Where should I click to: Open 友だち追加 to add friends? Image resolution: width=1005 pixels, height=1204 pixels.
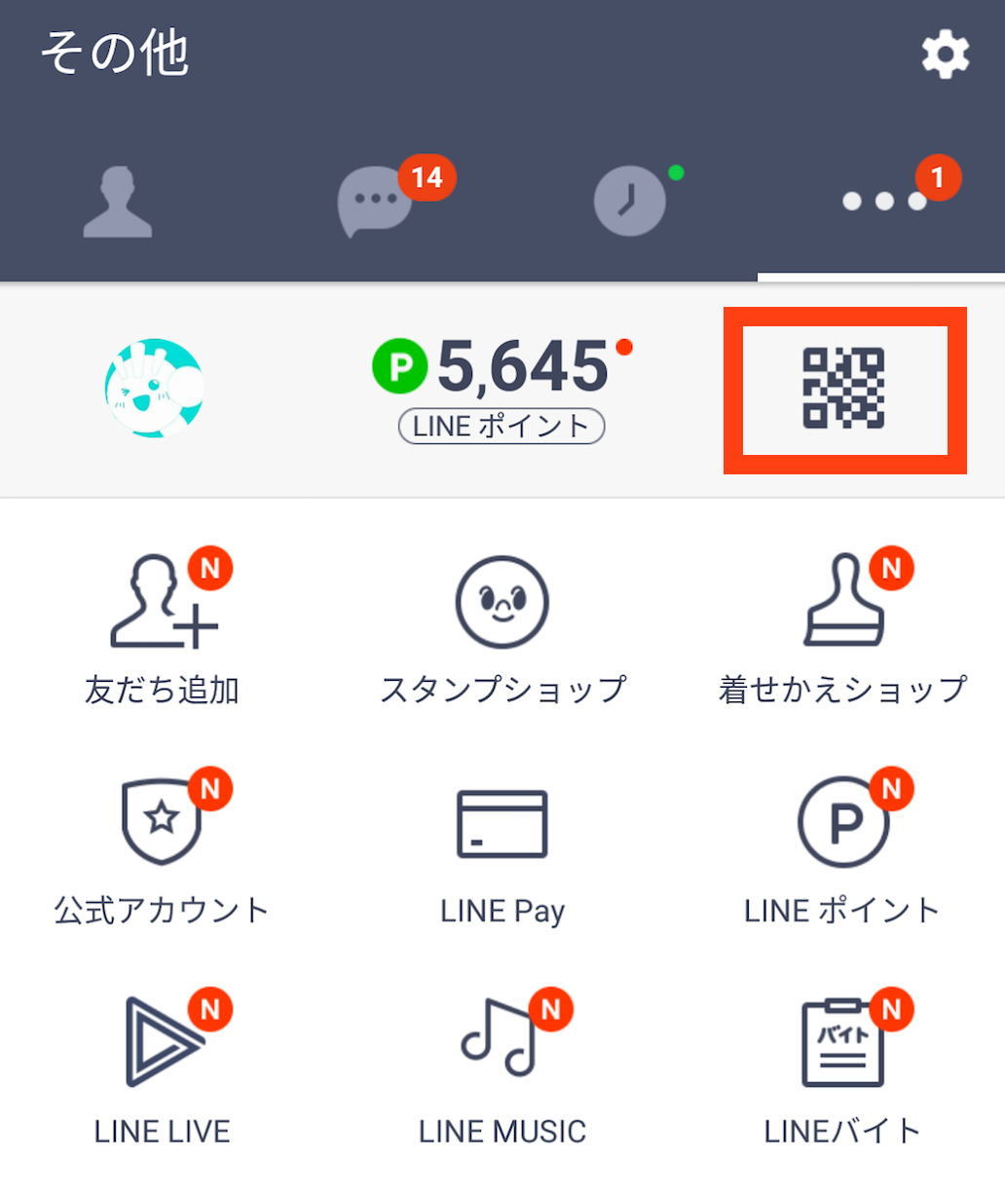pos(162,623)
